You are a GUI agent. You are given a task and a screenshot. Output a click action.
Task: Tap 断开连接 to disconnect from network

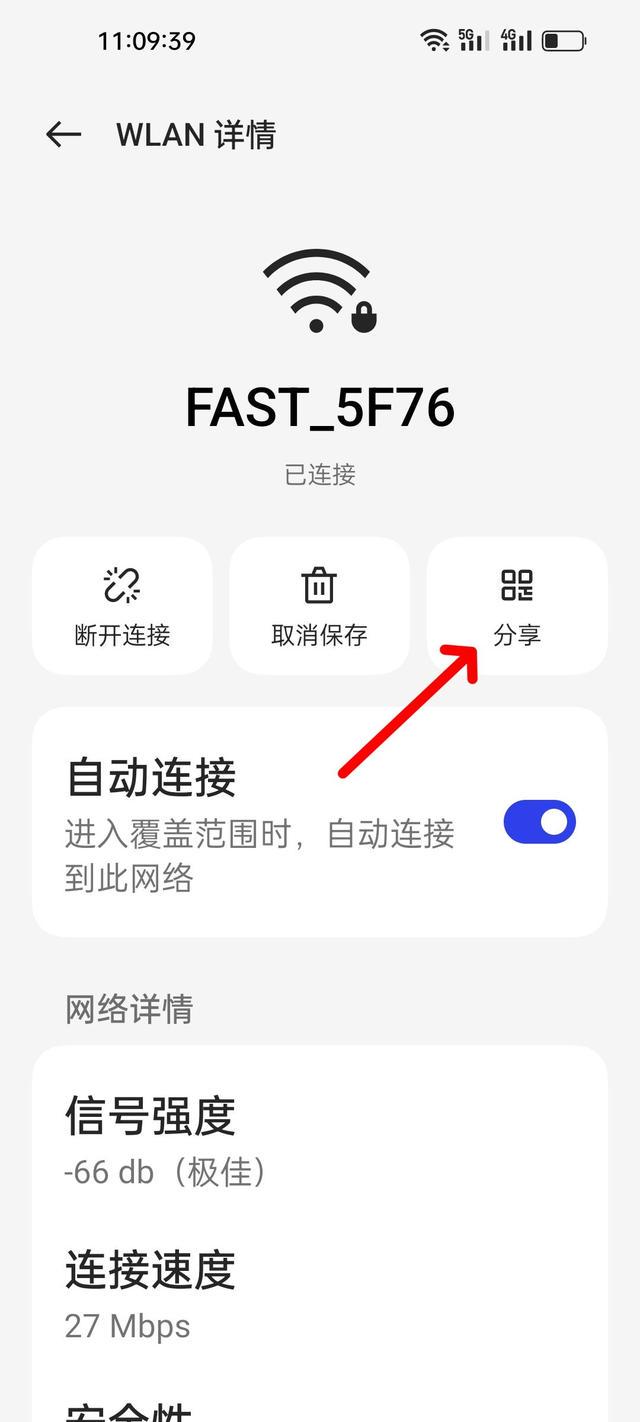(122, 606)
